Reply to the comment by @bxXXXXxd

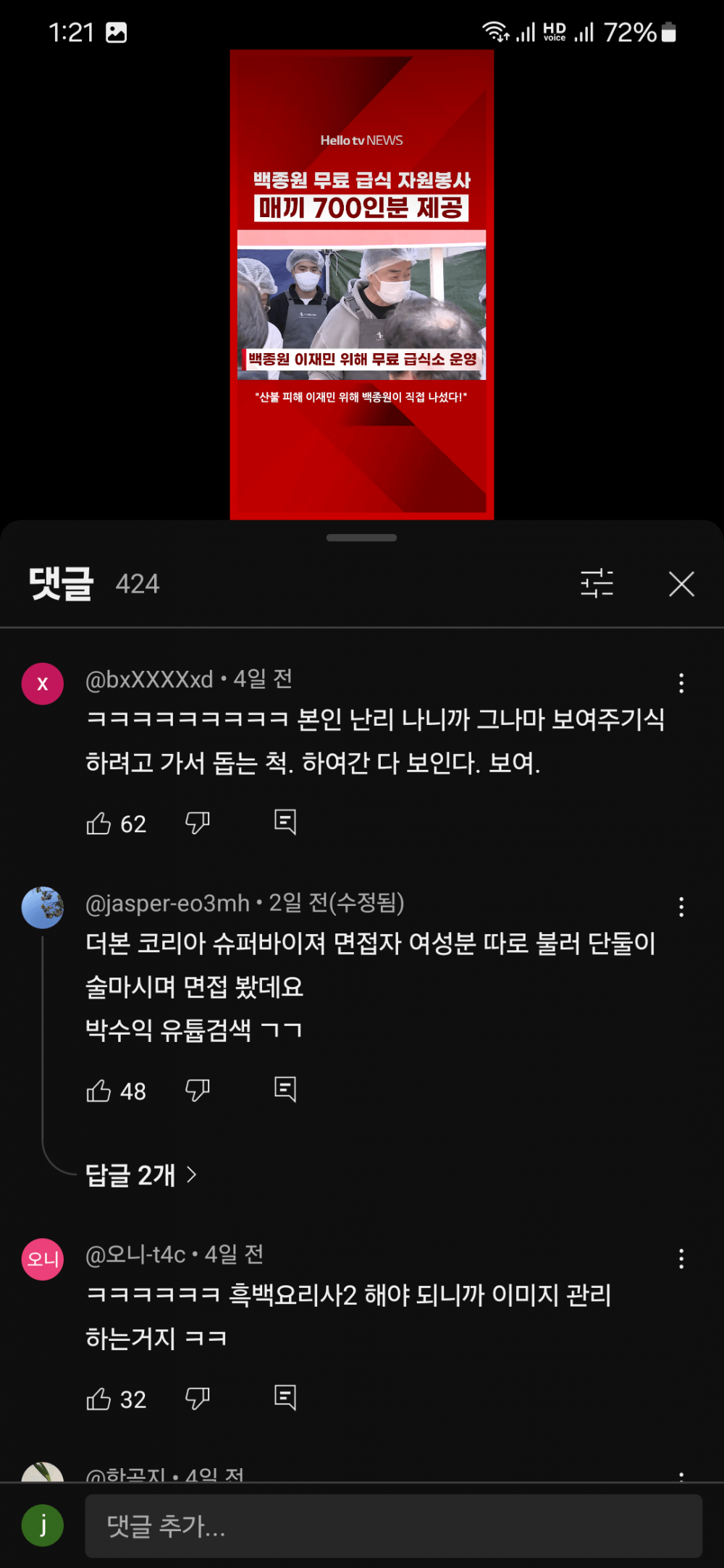coord(285,822)
